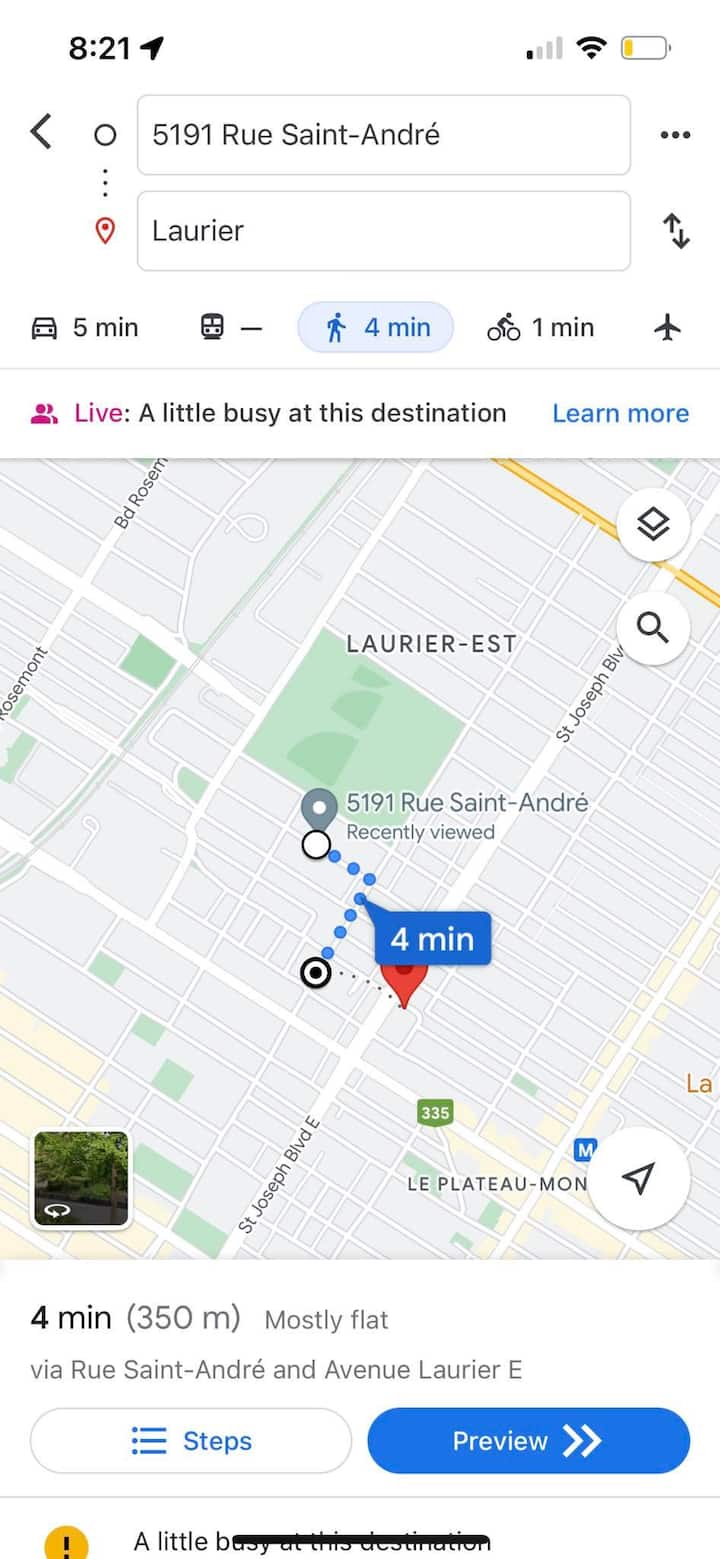Viewport: 720px width, 1559px height.
Task: Open the Street View thumbnail
Action: [x=81, y=1178]
